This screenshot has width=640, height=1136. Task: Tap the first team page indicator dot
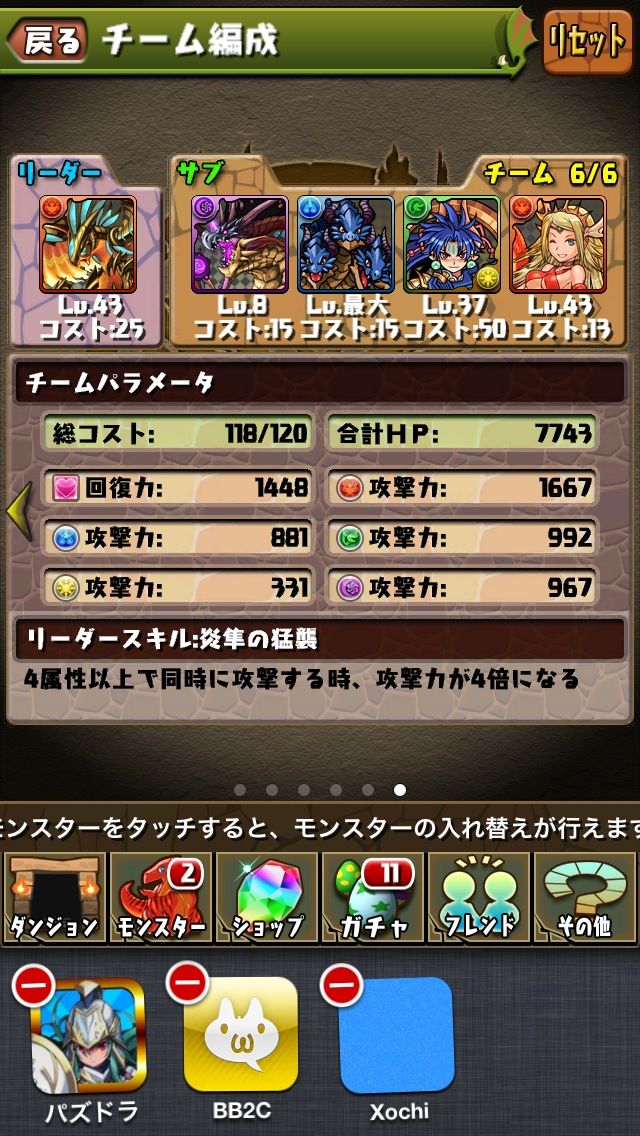tap(240, 790)
